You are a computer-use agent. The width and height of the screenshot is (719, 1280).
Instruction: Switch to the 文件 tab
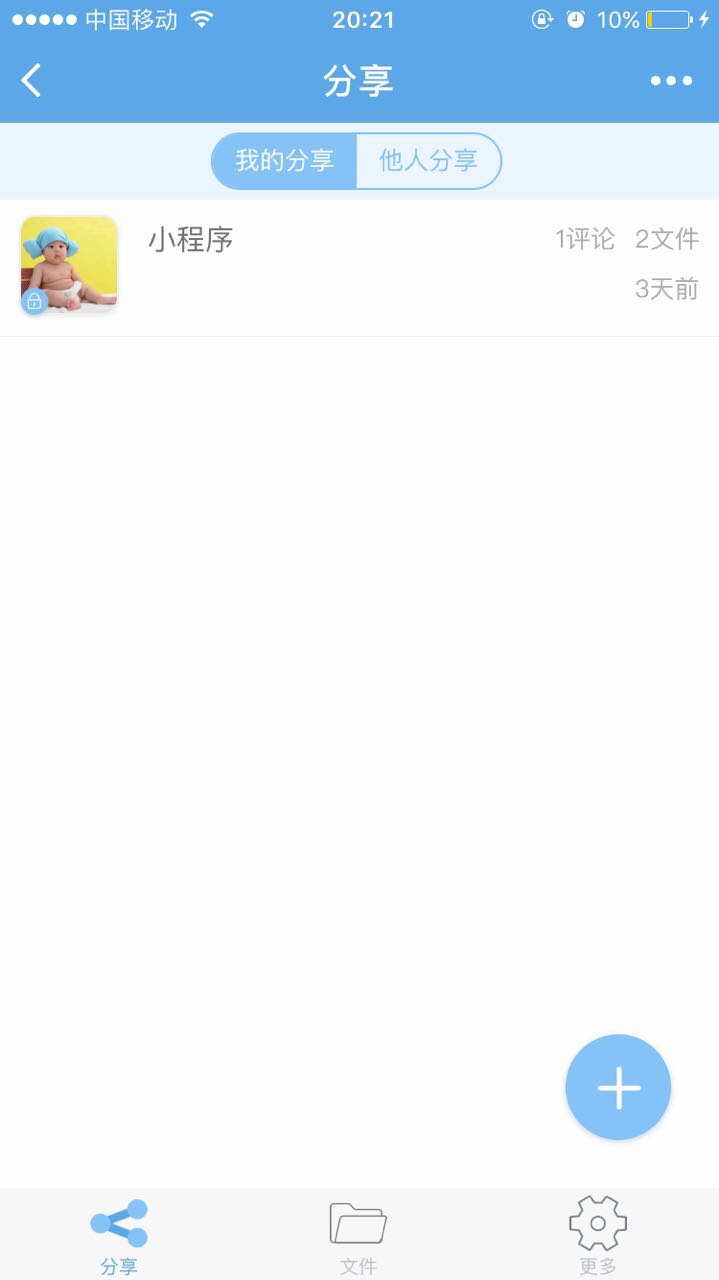pos(358,1236)
